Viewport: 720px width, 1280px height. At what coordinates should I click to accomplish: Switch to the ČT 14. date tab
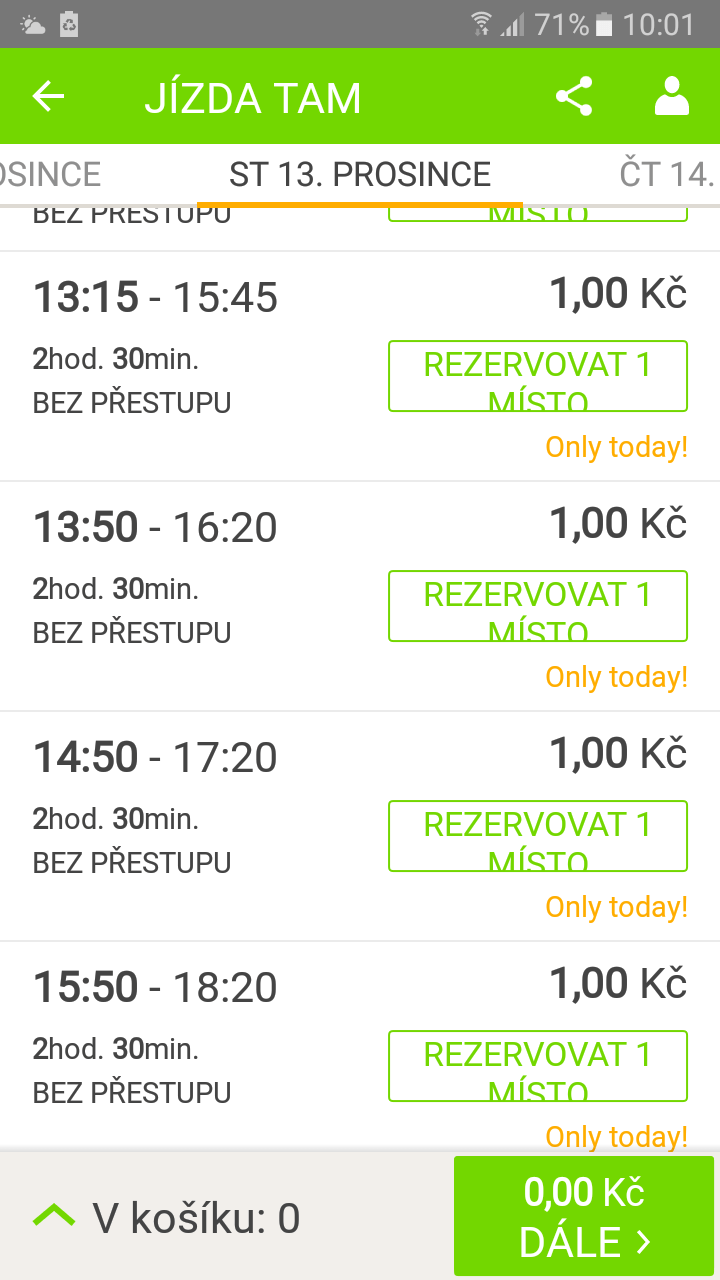coord(667,174)
